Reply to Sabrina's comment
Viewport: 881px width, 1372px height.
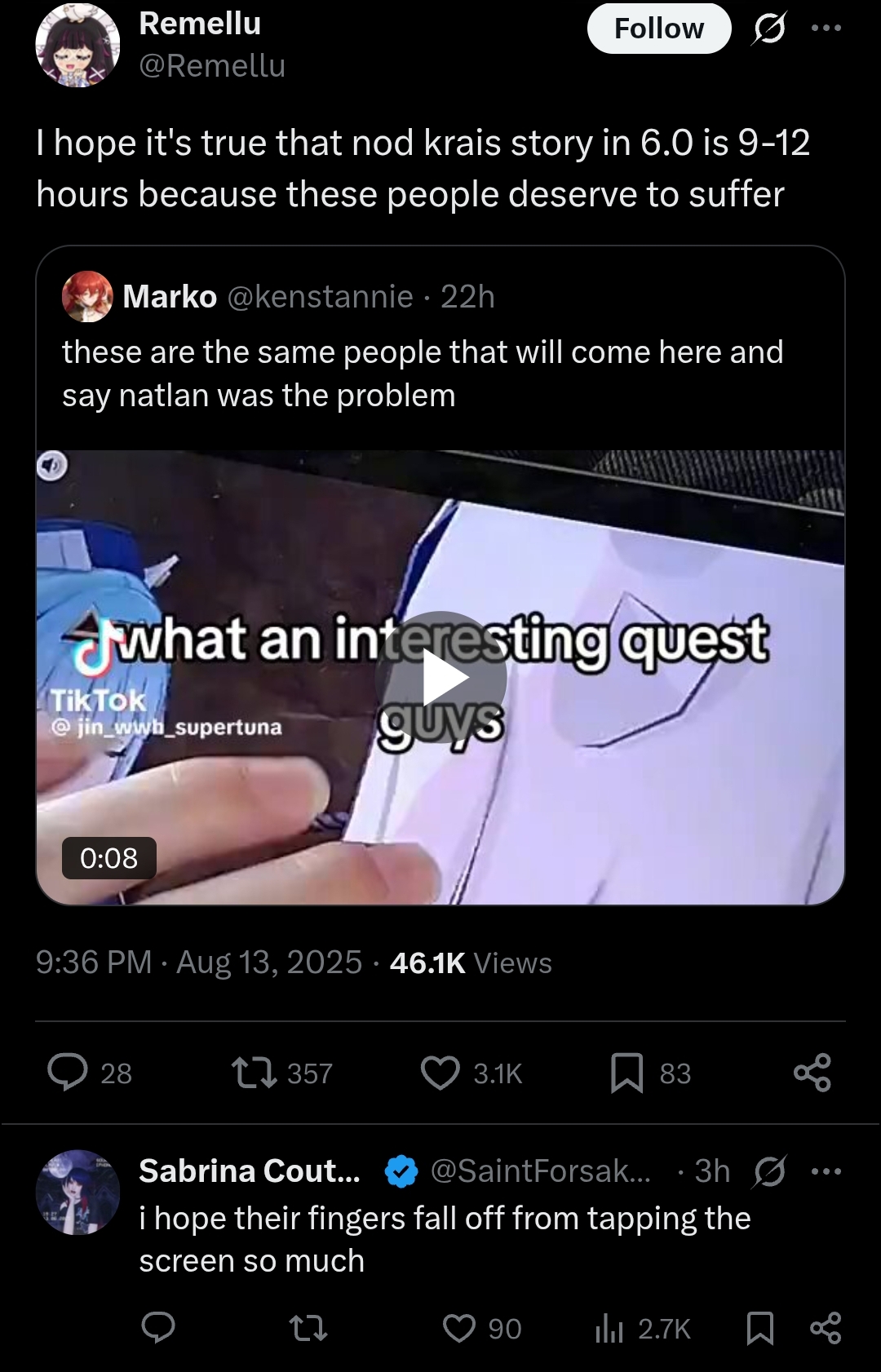pos(158,1328)
